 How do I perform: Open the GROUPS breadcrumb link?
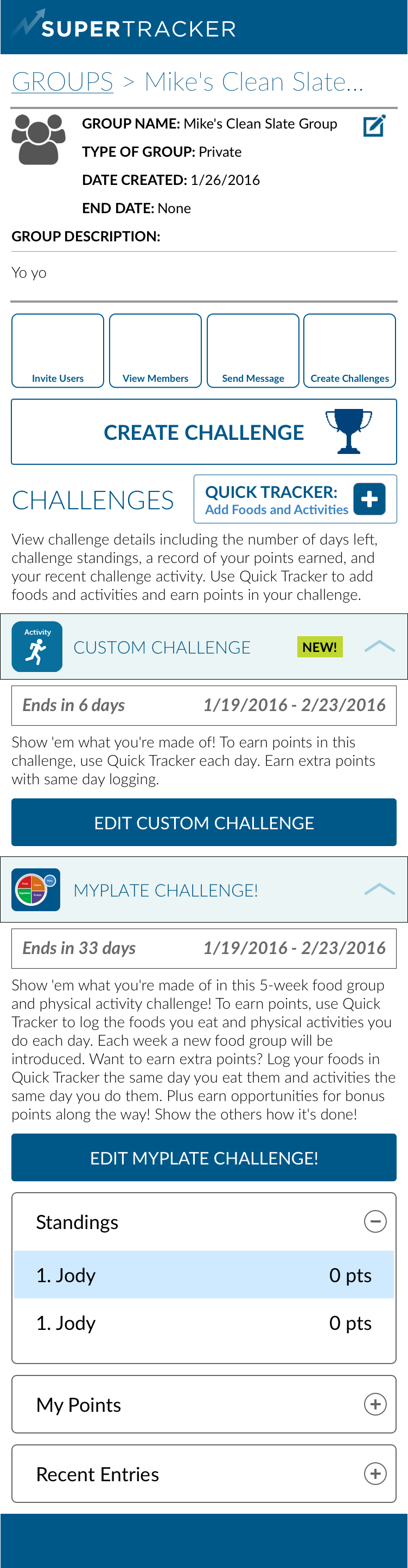(x=62, y=81)
